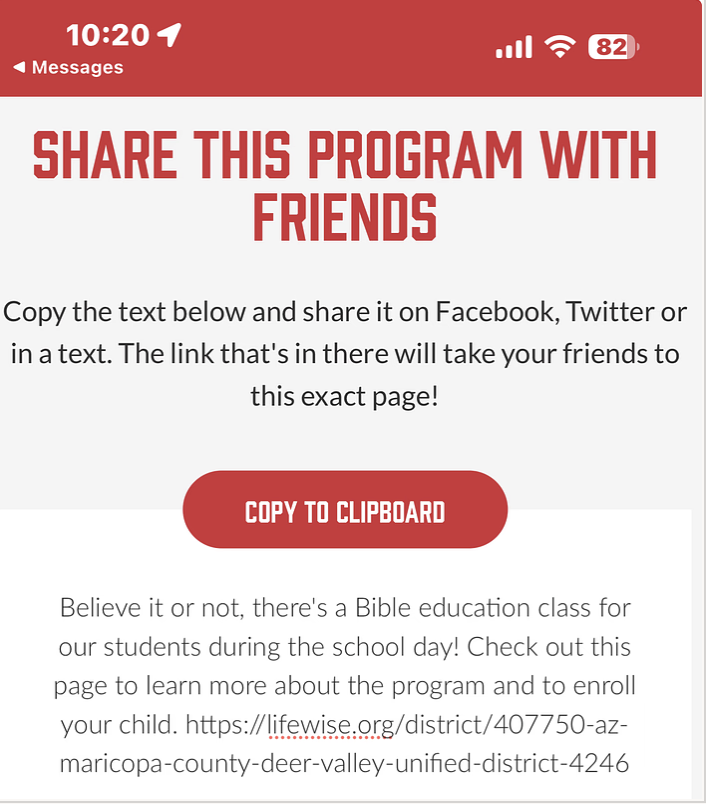This screenshot has width=706, height=804.
Task: Open the lifewise.org district link
Action: click(x=408, y=725)
